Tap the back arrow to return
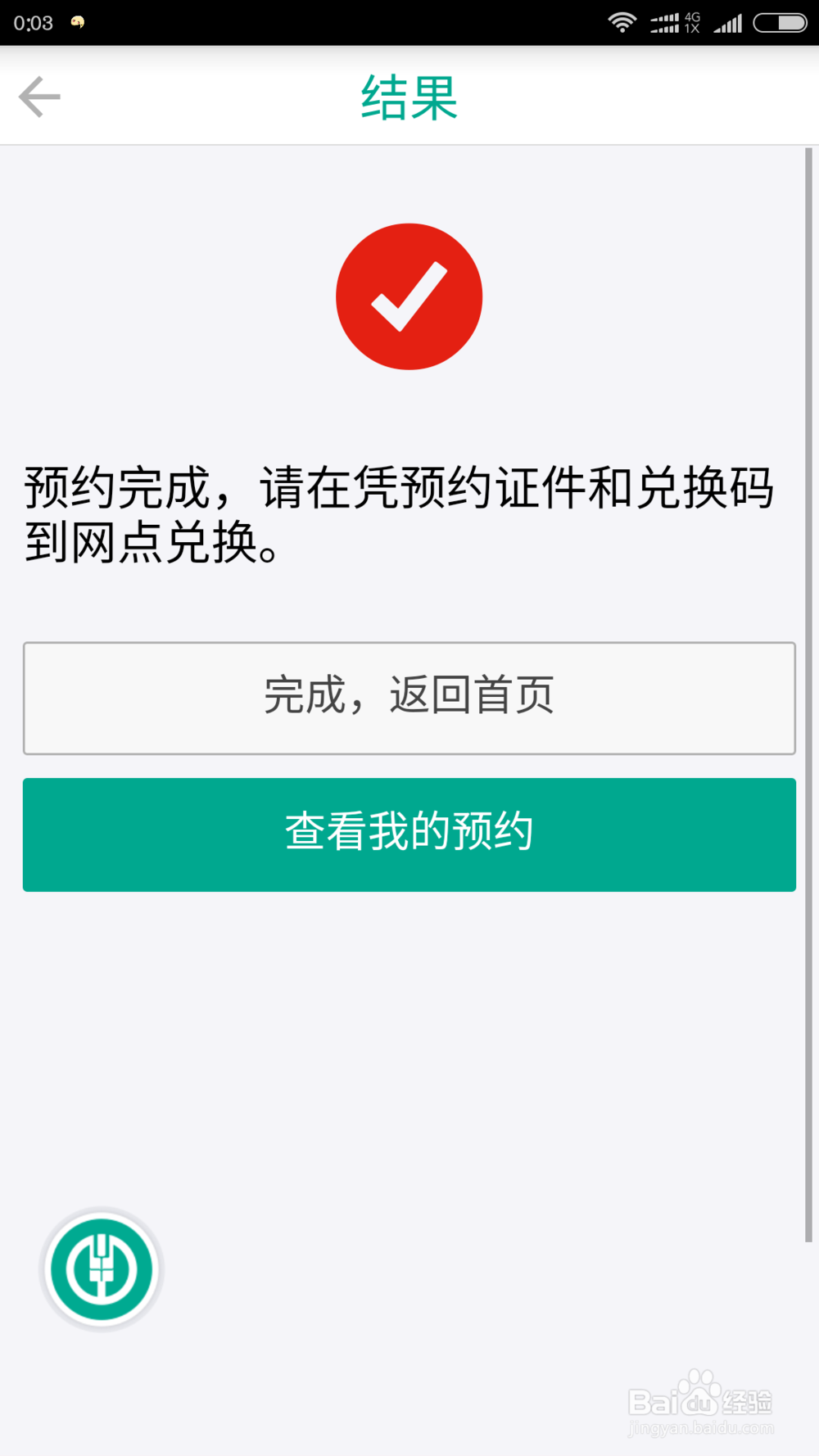819x1456 pixels. point(39,96)
